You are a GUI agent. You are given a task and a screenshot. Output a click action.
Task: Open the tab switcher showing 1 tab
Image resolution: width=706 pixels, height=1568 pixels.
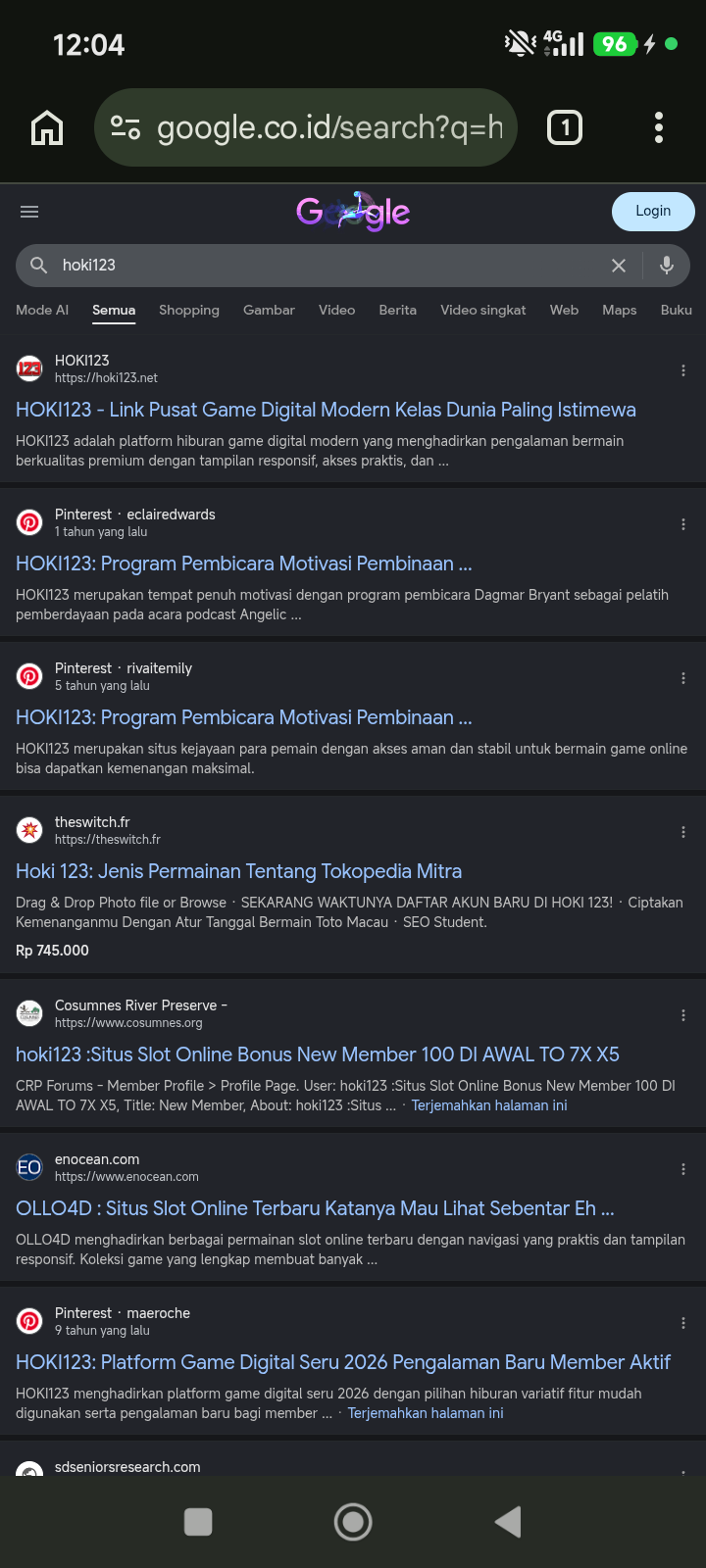(x=565, y=127)
